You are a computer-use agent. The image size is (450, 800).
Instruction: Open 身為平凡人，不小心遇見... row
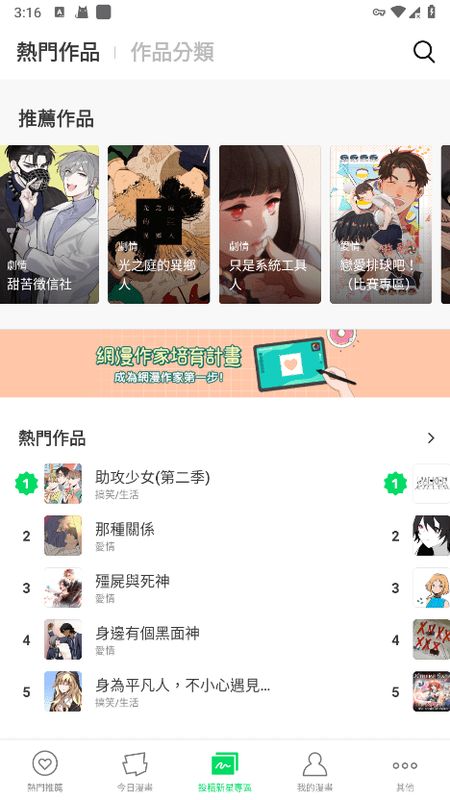click(x=194, y=692)
